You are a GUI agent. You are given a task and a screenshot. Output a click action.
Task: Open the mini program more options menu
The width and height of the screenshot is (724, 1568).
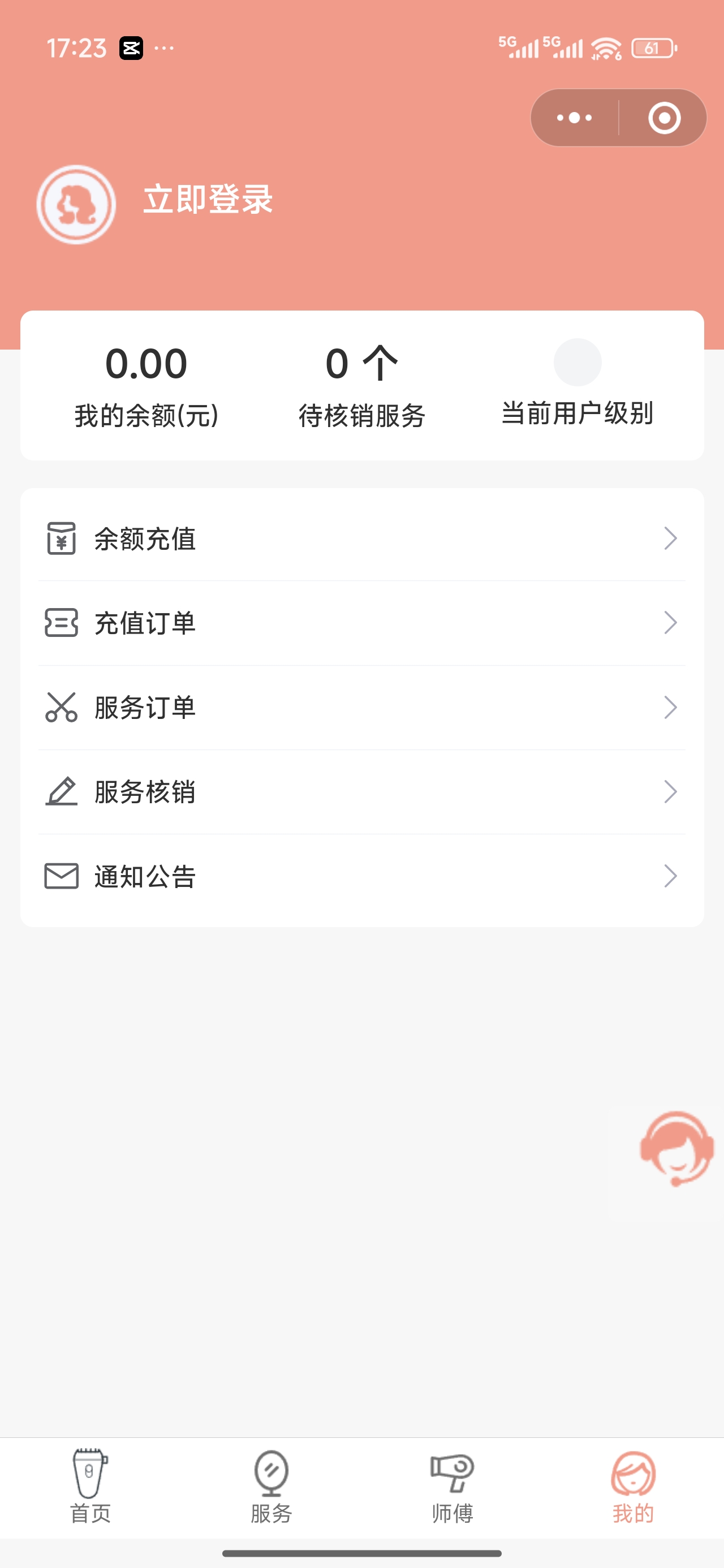click(x=574, y=118)
